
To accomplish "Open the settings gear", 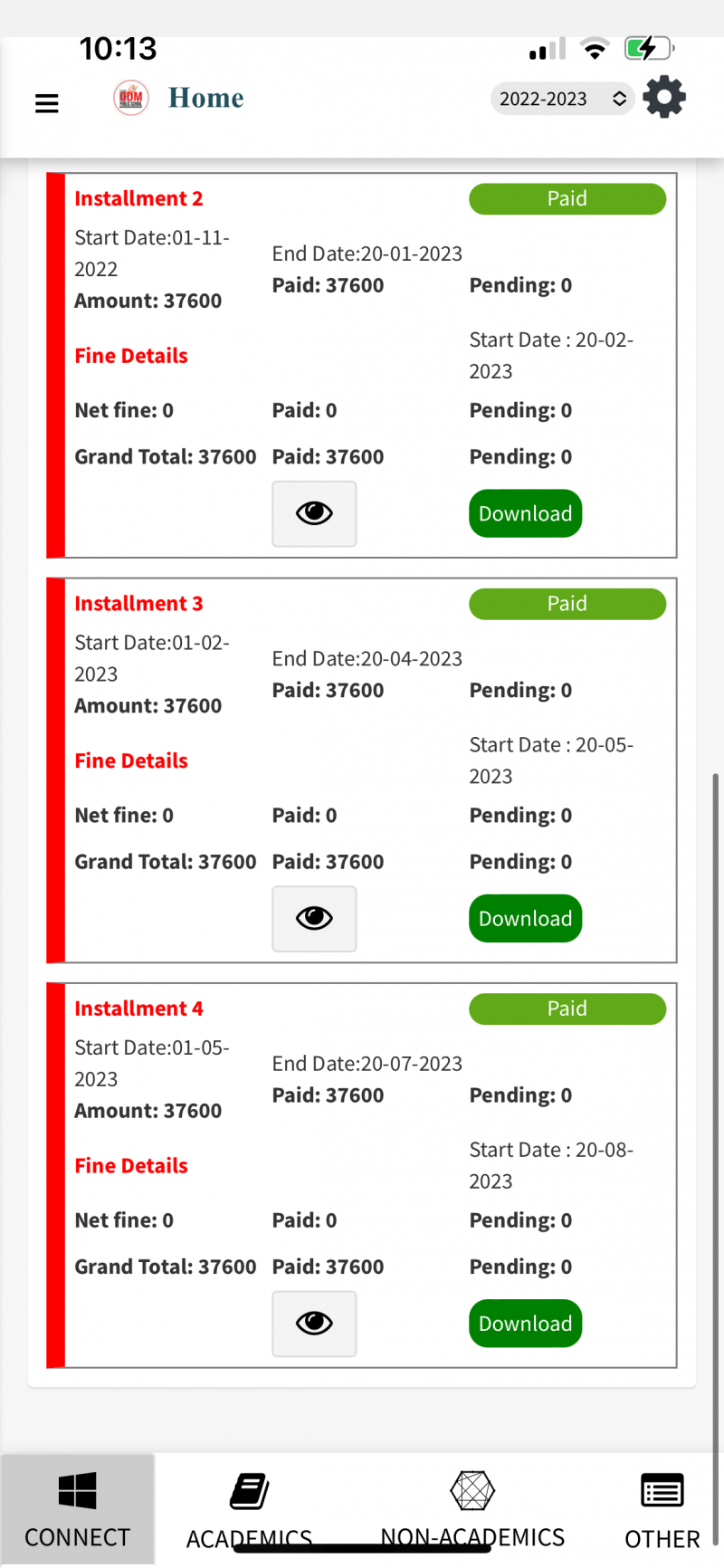I will [x=664, y=98].
